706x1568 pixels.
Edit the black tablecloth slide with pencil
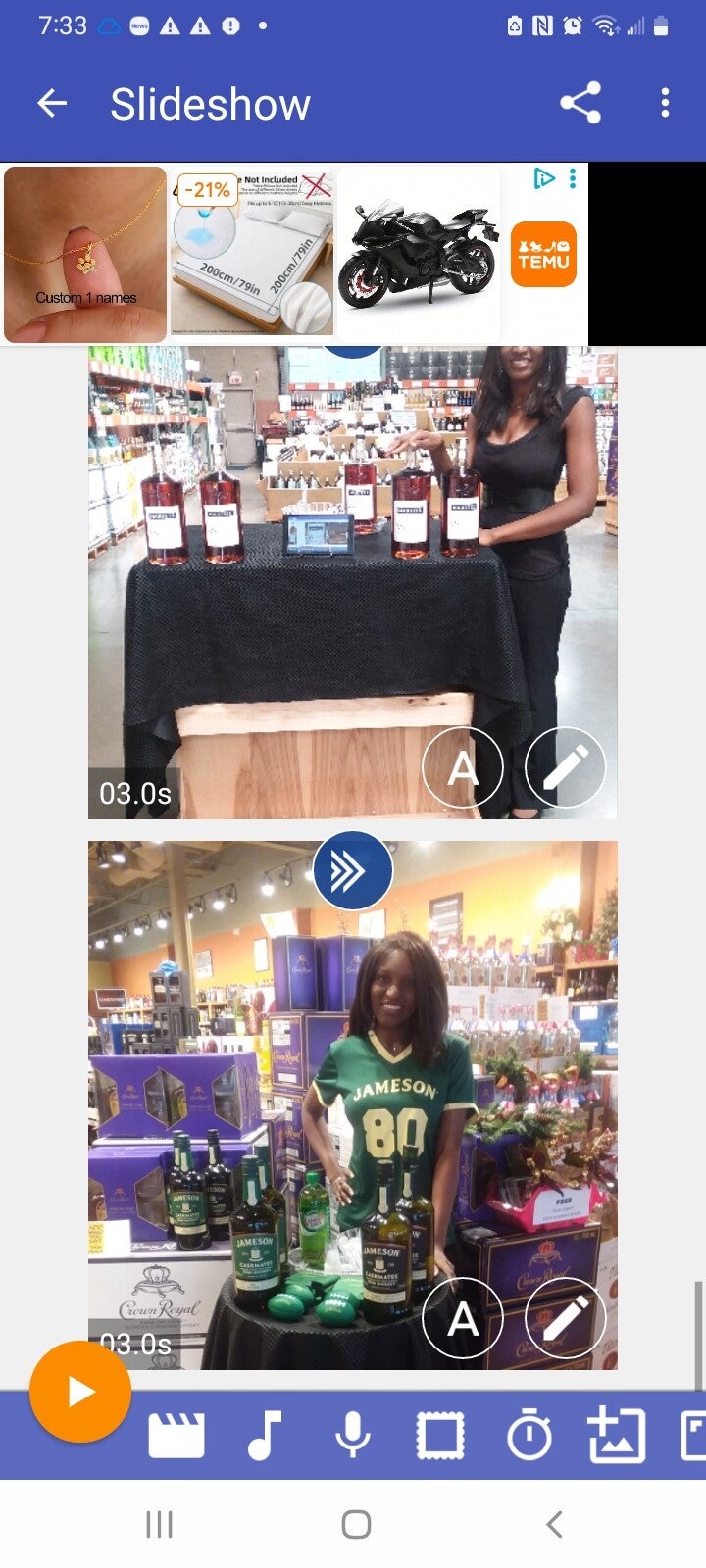pyautogui.click(x=566, y=768)
